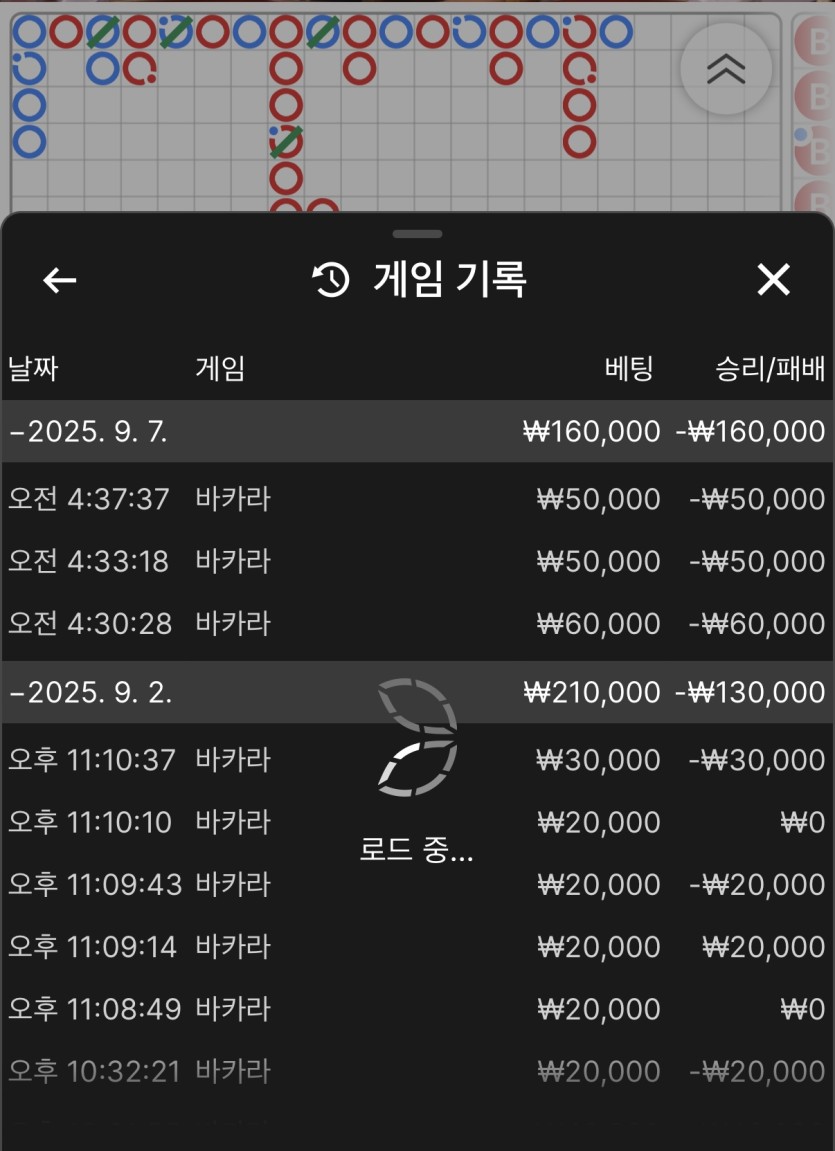Tap the double-chevron collapse button
The image size is (835, 1151).
726,68
